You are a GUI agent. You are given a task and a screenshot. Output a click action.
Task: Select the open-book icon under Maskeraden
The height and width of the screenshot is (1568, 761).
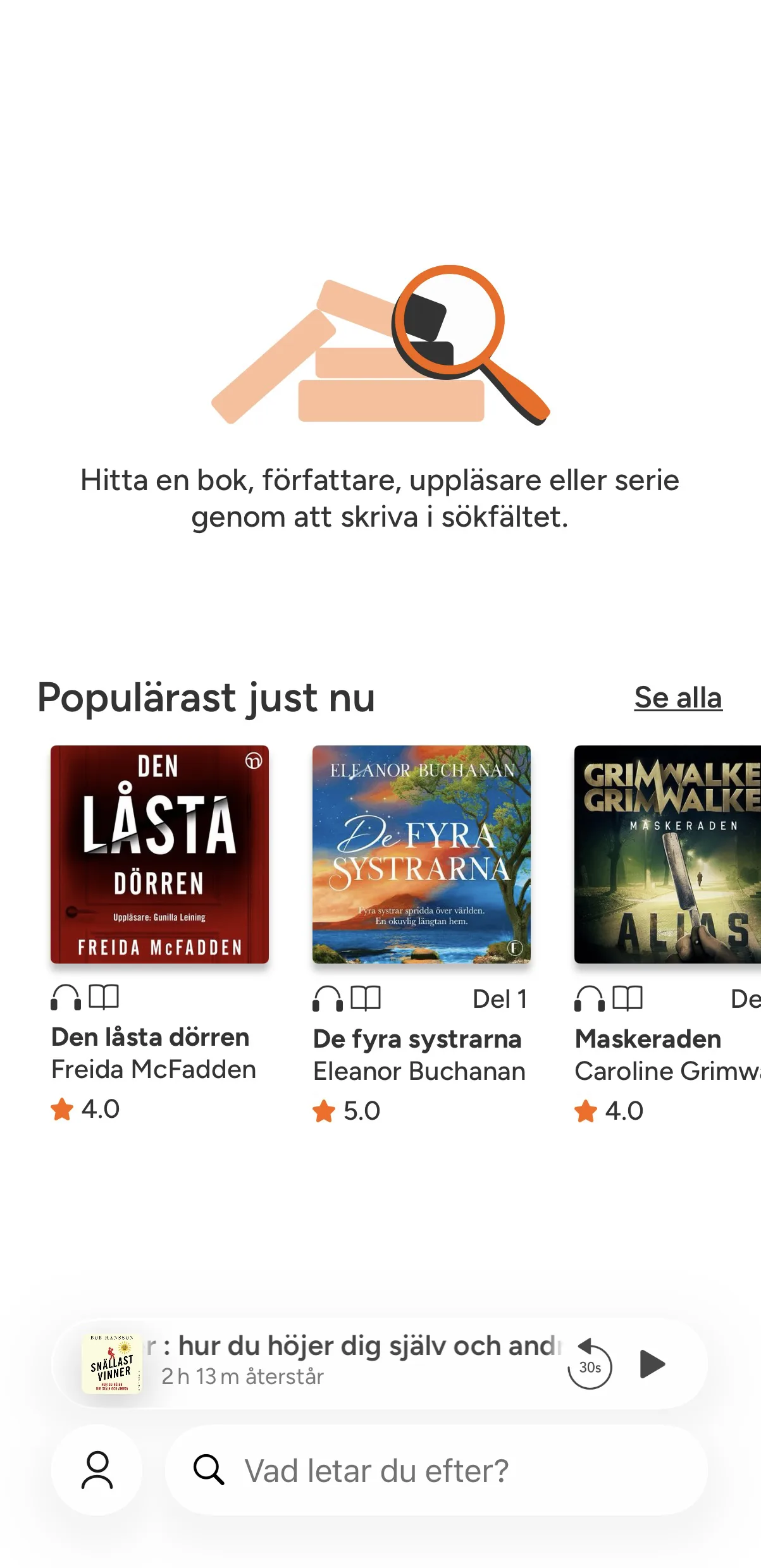(628, 998)
